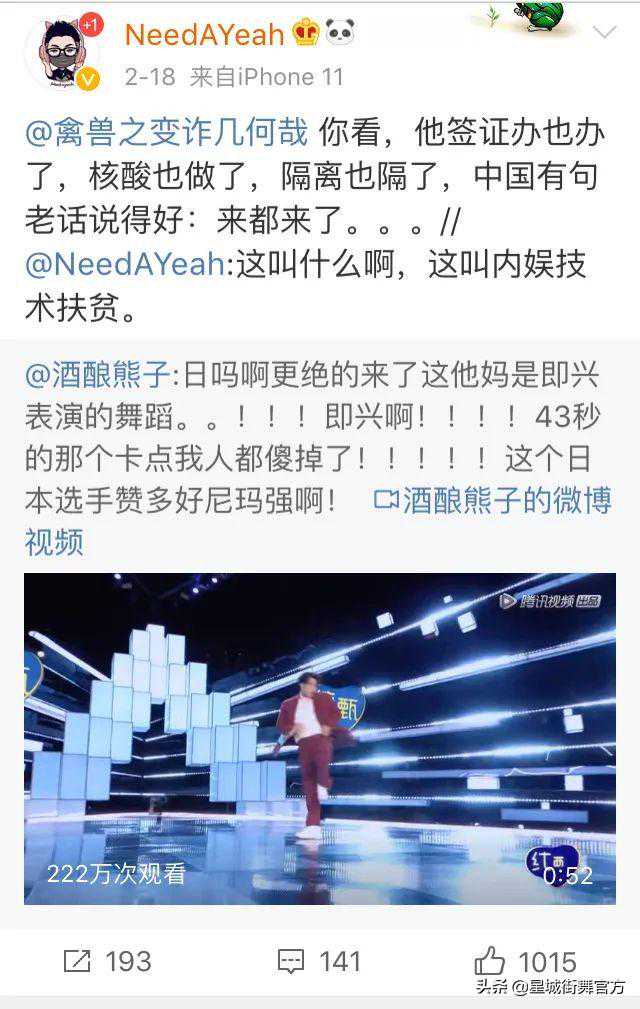Open the NeedAYeah username link
The width and height of the screenshot is (640, 1009).
(x=204, y=33)
